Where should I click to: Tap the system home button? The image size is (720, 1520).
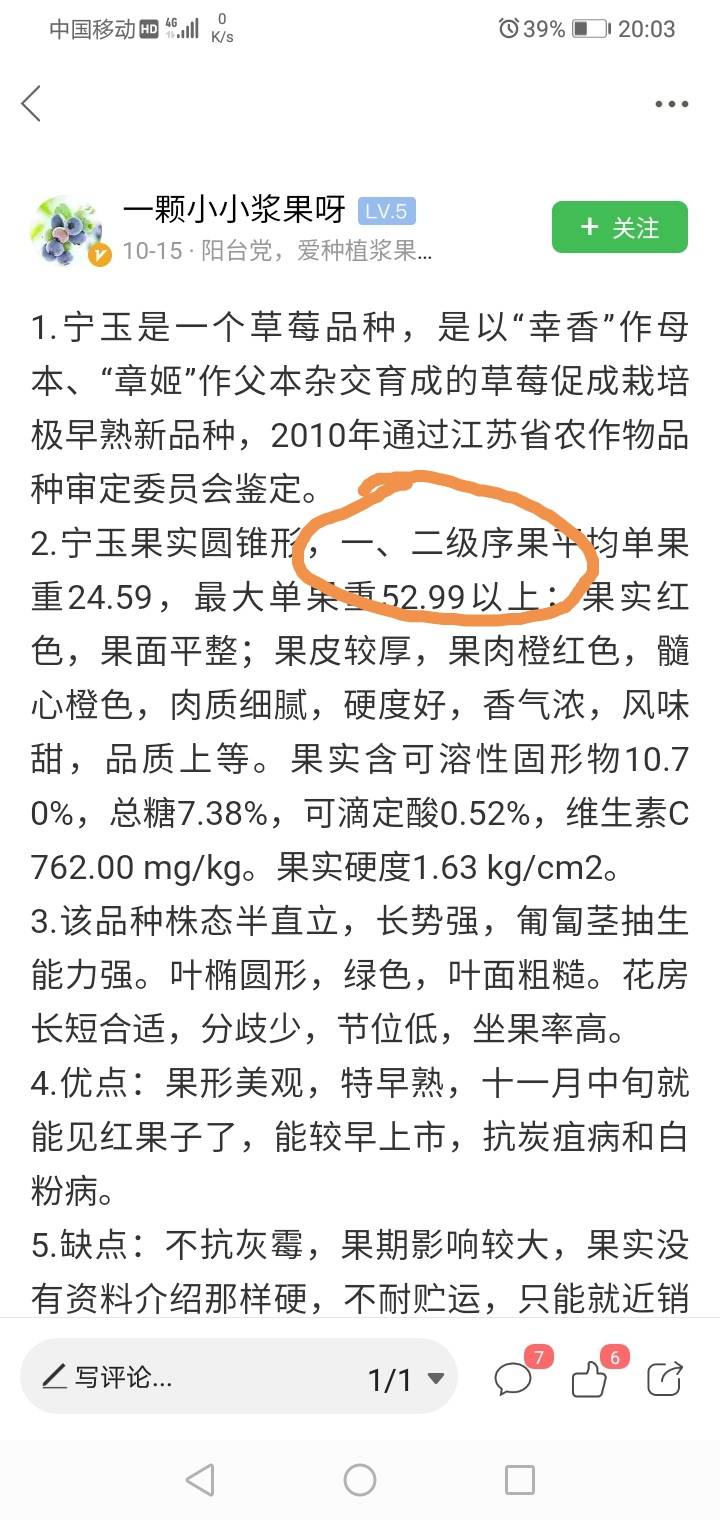[360, 1479]
